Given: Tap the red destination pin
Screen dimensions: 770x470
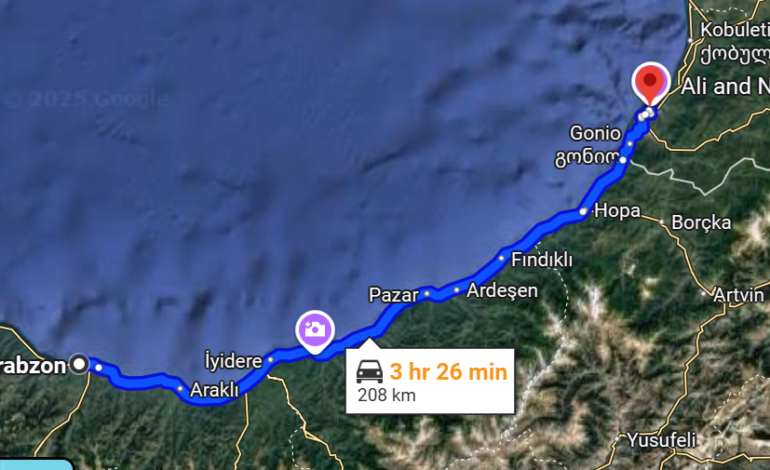Looking at the screenshot, I should (x=651, y=82).
